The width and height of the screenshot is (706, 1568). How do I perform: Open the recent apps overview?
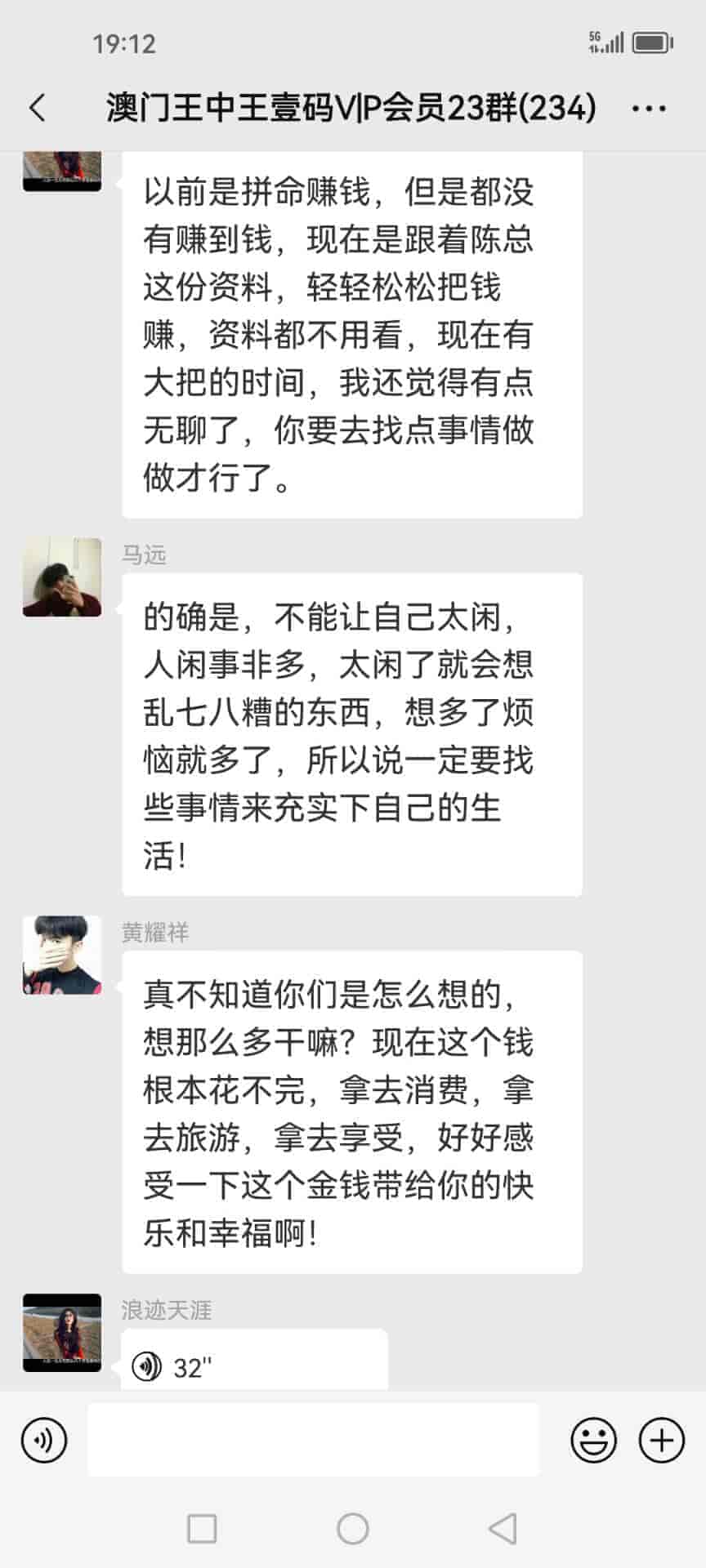[202, 1528]
